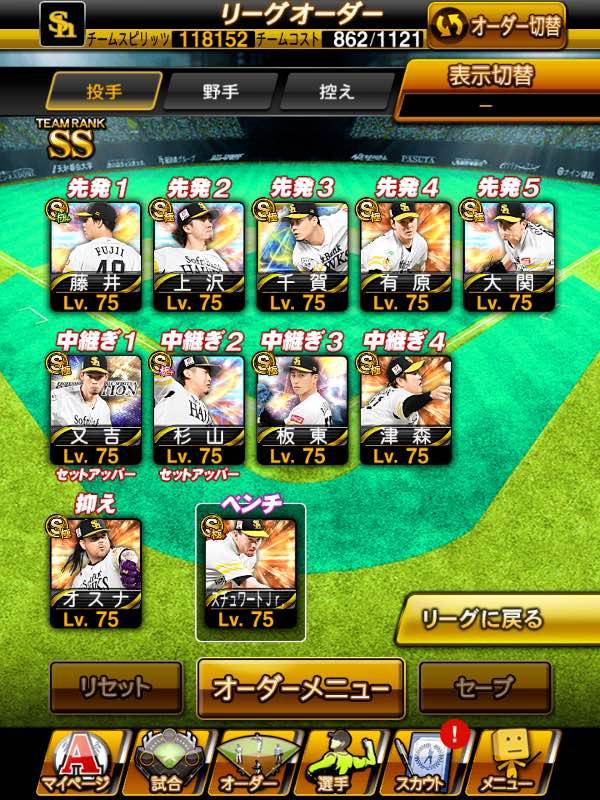Switch to the 野手 tab
The height and width of the screenshot is (800, 600).
tap(220, 92)
